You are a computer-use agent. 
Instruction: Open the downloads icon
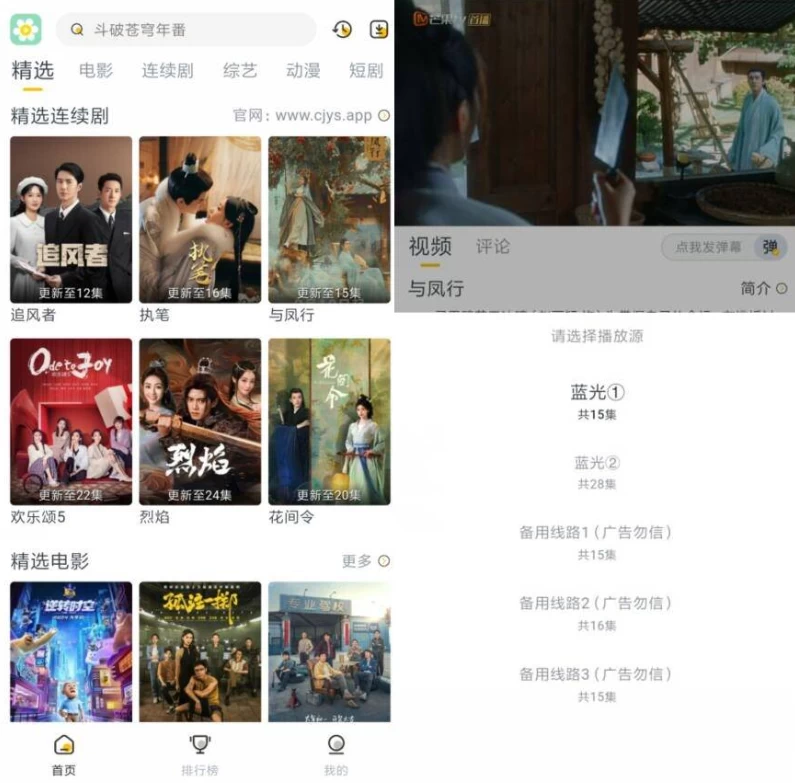(x=378, y=30)
